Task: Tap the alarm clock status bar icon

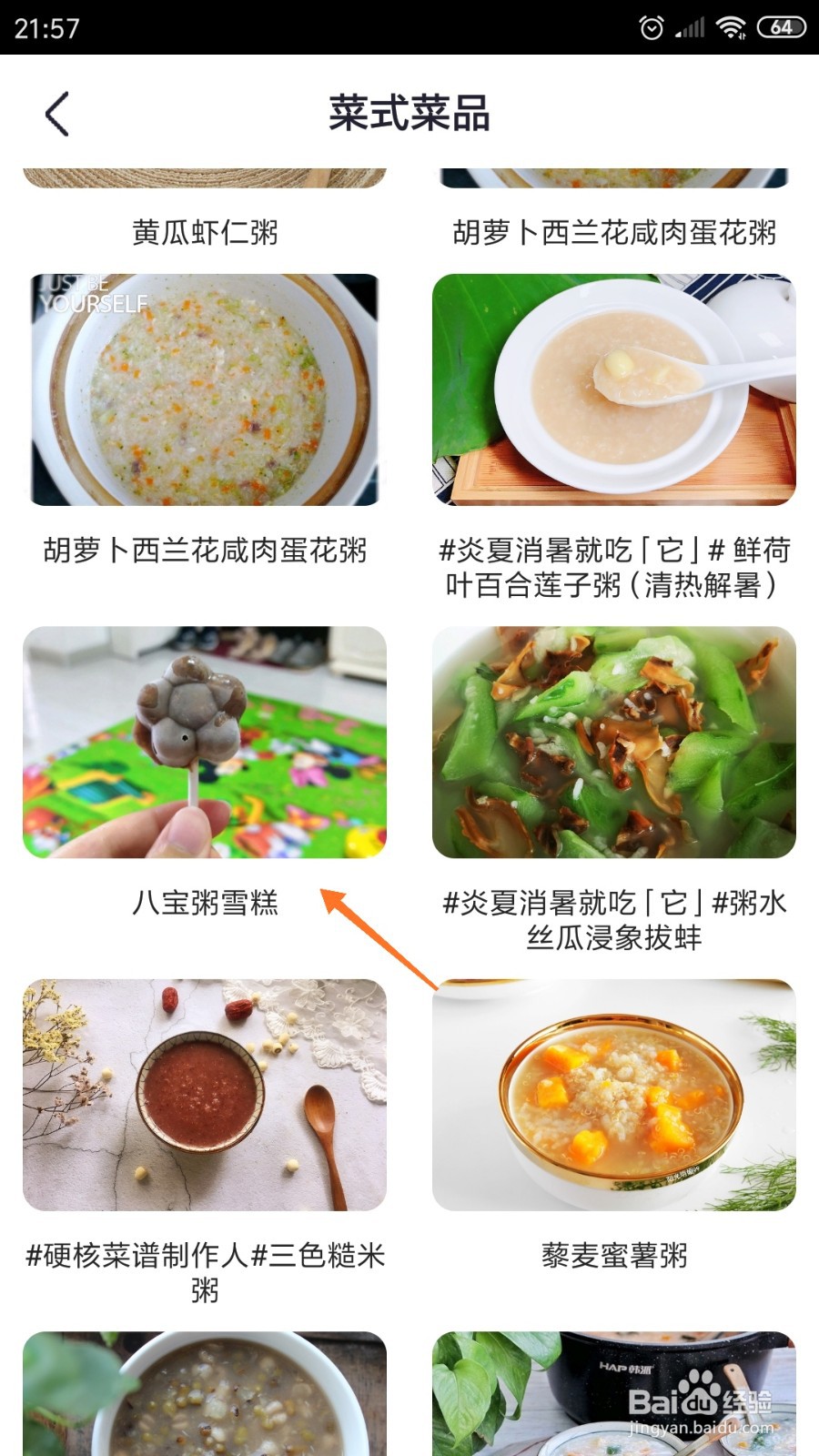Action: (x=653, y=27)
